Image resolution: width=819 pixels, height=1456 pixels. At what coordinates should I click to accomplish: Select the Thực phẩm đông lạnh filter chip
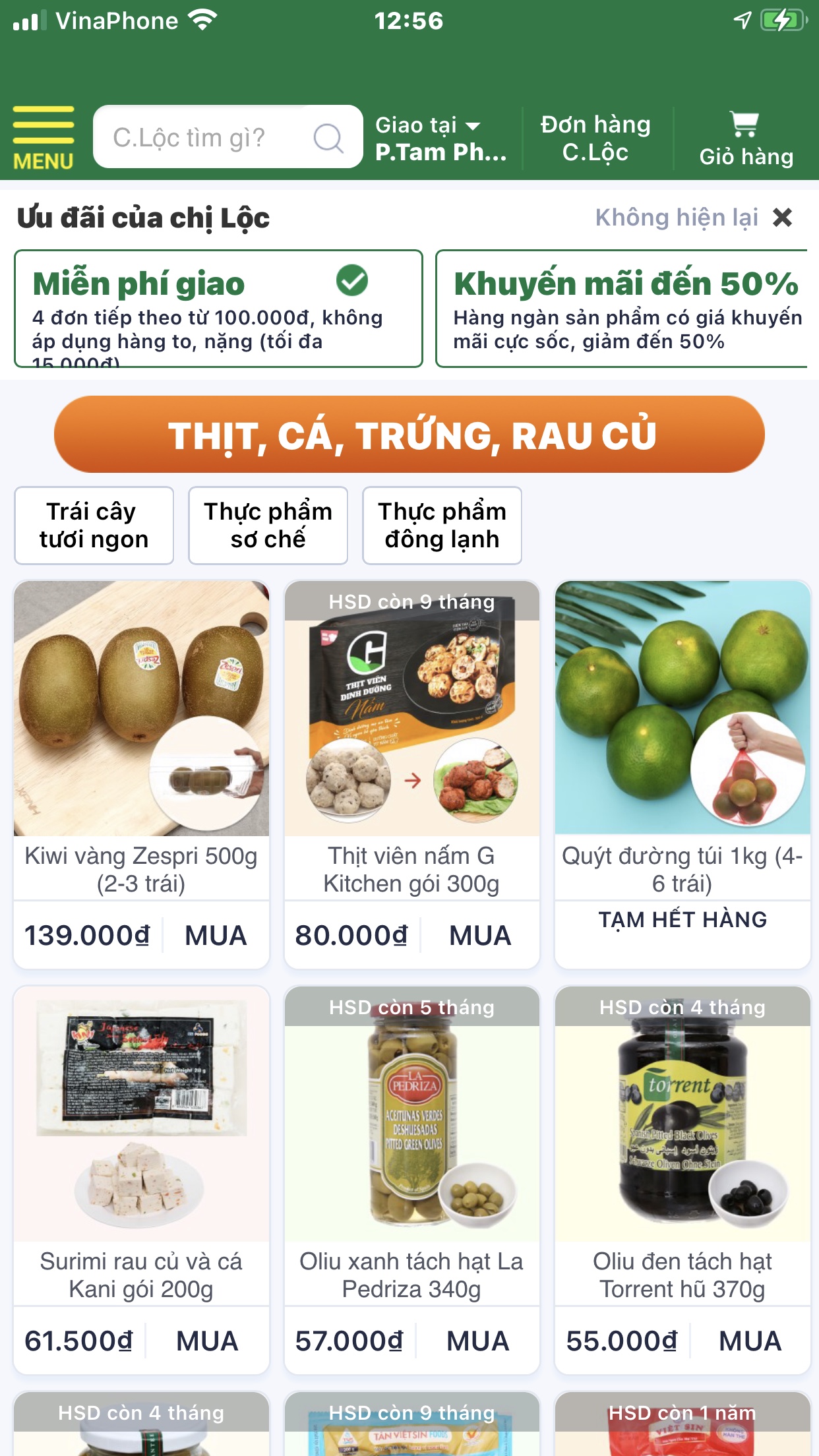click(441, 525)
